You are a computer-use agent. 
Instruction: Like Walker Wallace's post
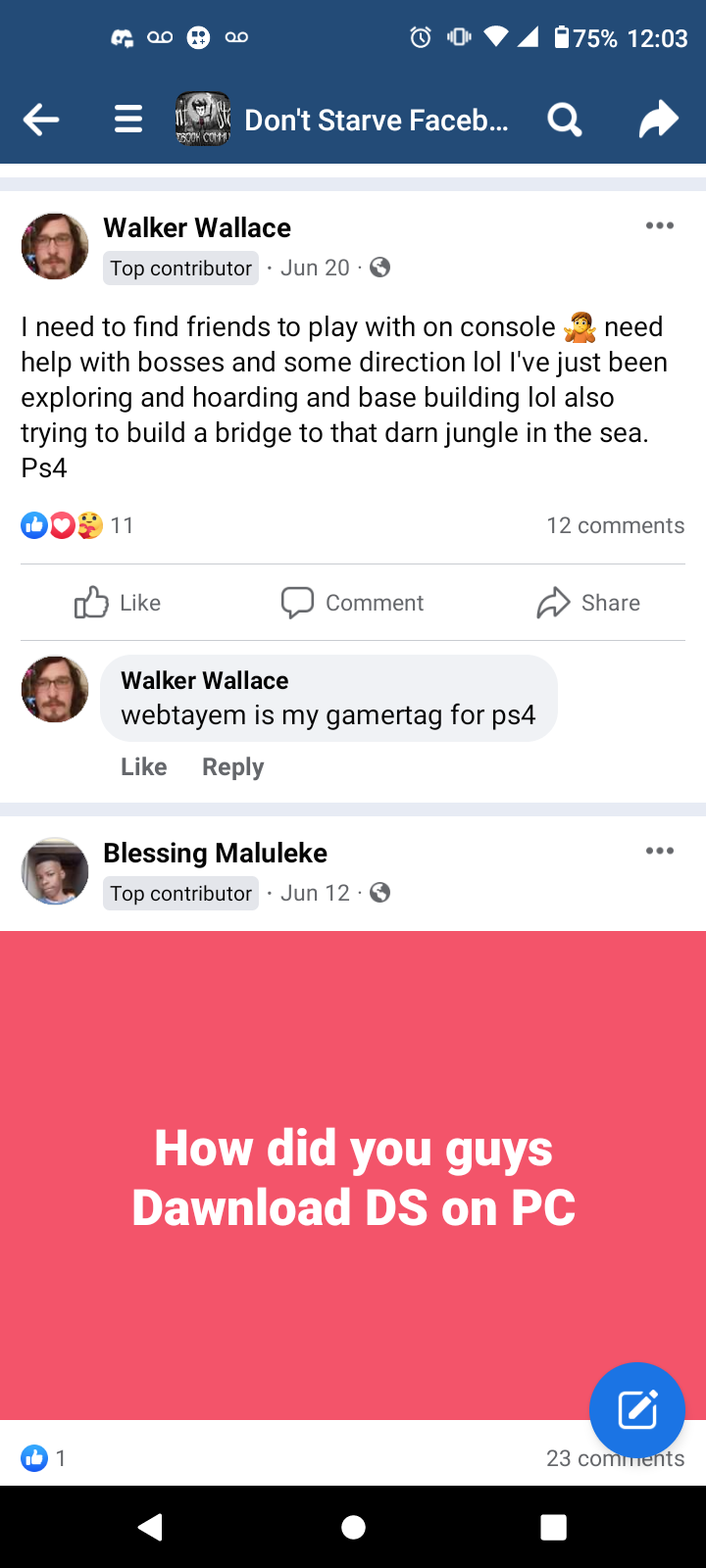(118, 603)
